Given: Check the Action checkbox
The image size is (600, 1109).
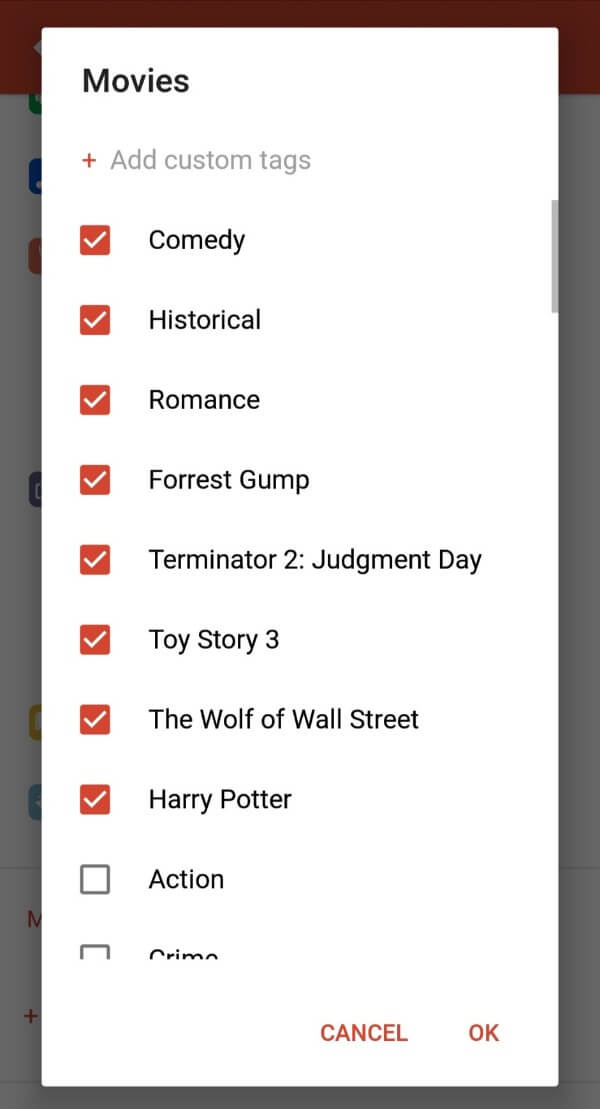Looking at the screenshot, I should (95, 879).
